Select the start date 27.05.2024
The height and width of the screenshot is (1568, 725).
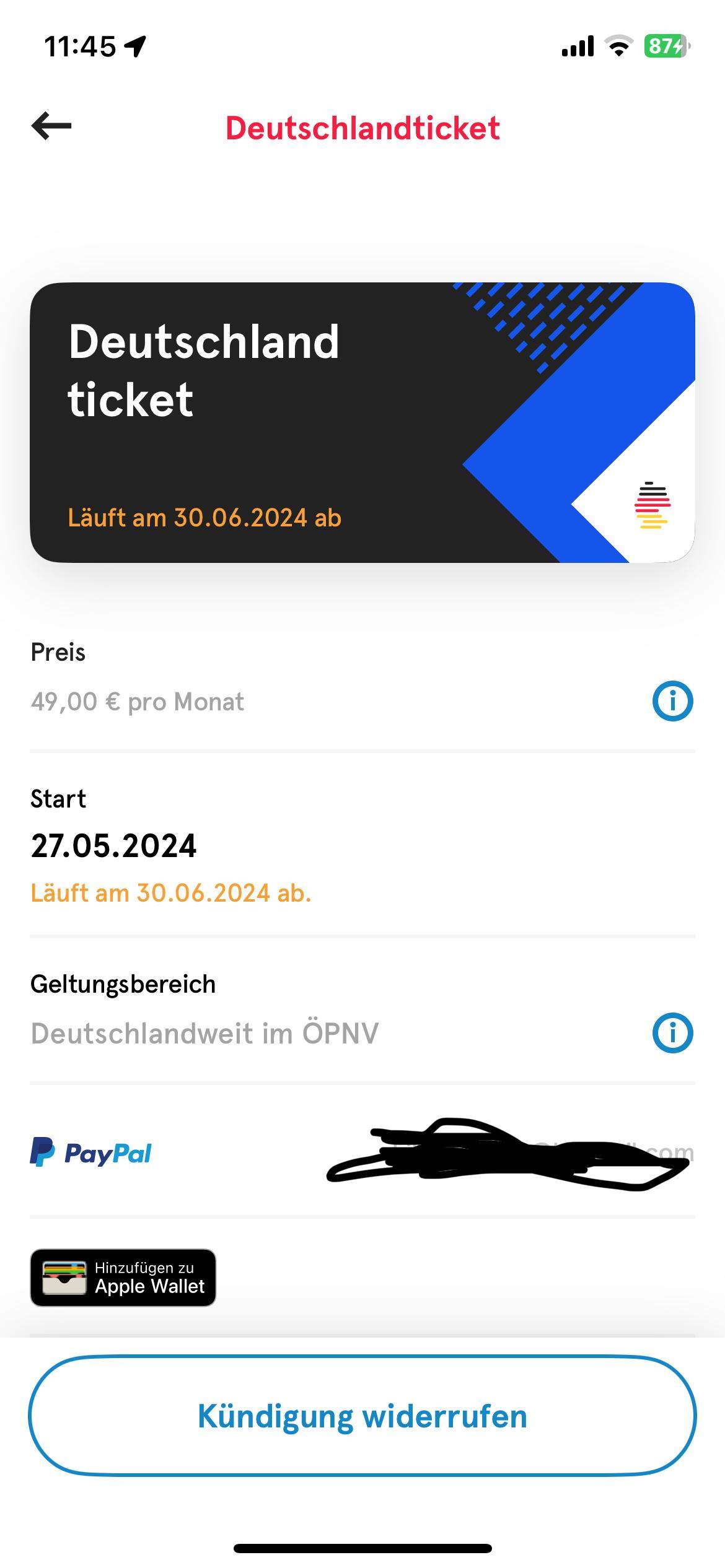tap(113, 847)
